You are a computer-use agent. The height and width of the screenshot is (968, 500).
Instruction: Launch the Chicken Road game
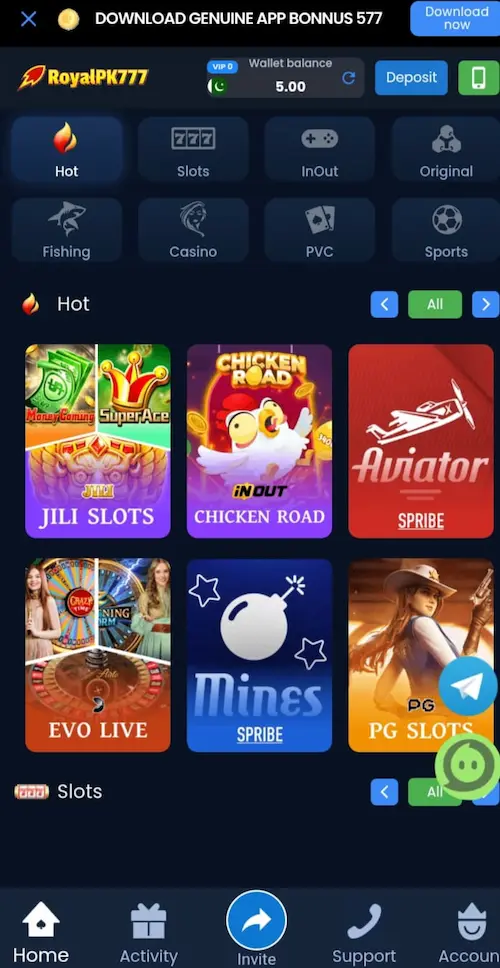pyautogui.click(x=259, y=441)
